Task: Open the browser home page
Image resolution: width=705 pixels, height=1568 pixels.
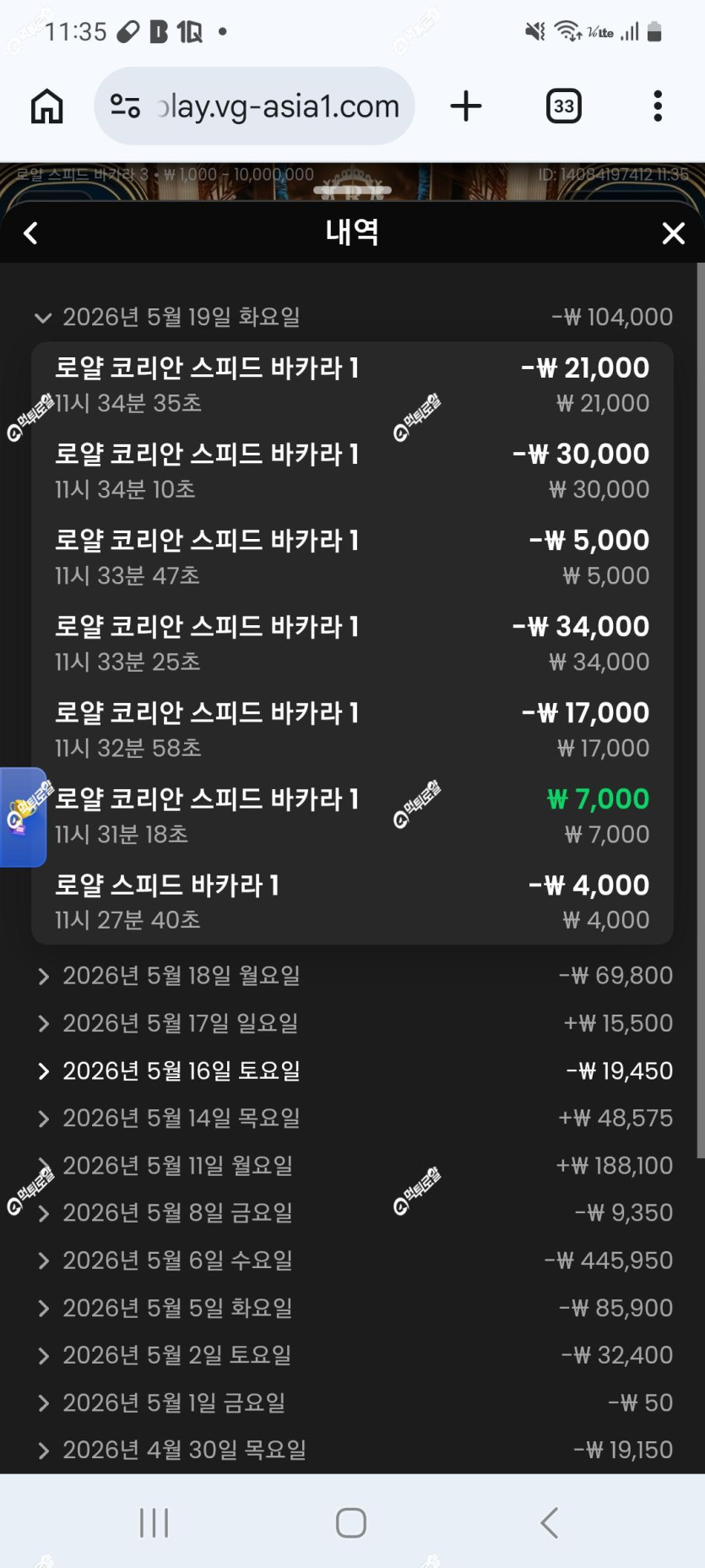Action: pyautogui.click(x=46, y=106)
